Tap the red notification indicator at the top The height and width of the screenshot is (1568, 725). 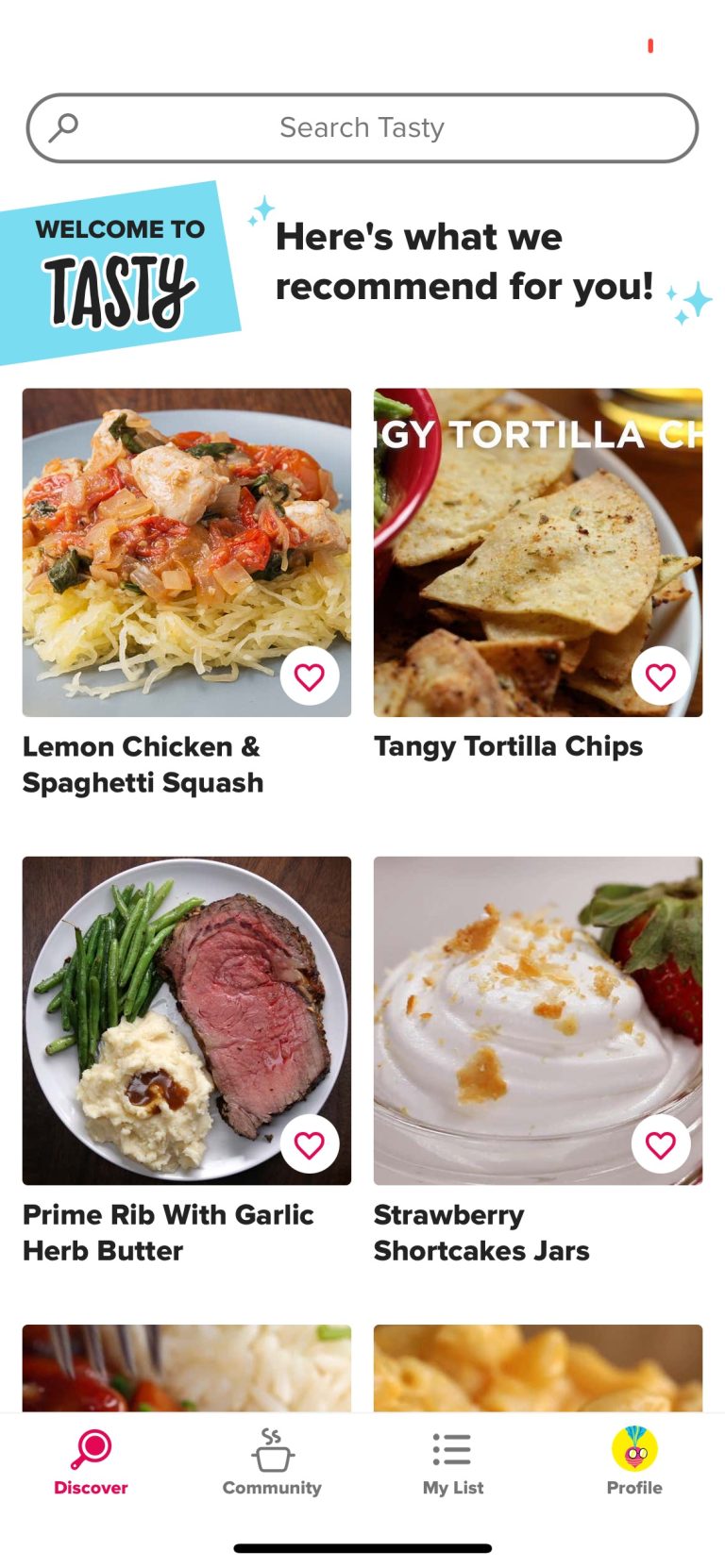pyautogui.click(x=649, y=44)
